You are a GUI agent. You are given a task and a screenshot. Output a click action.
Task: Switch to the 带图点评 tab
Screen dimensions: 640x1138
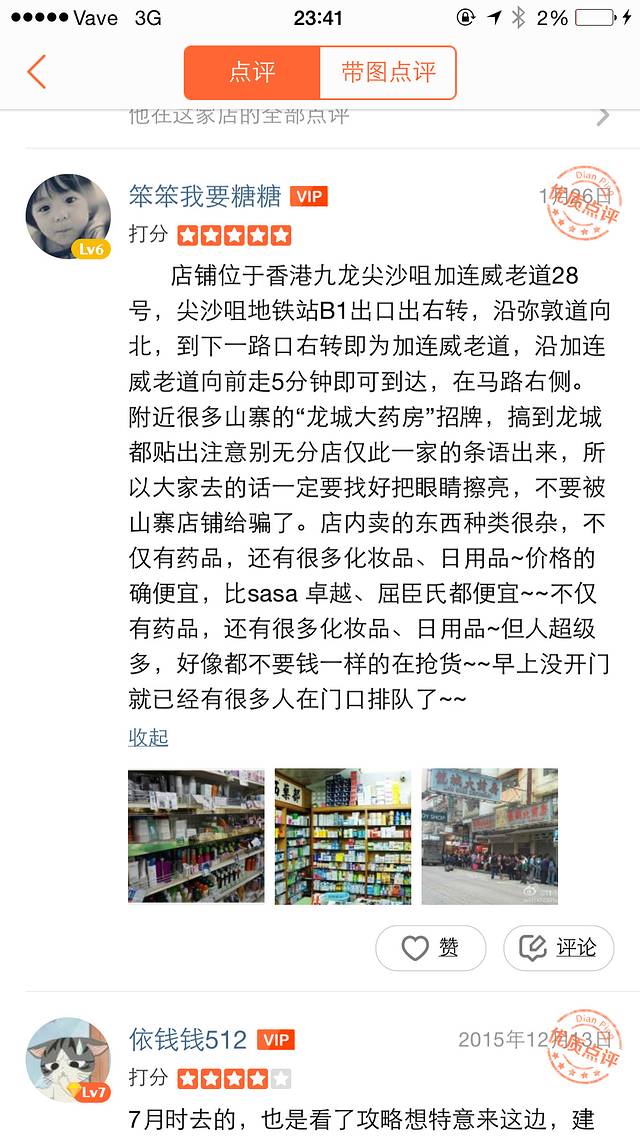click(x=388, y=72)
